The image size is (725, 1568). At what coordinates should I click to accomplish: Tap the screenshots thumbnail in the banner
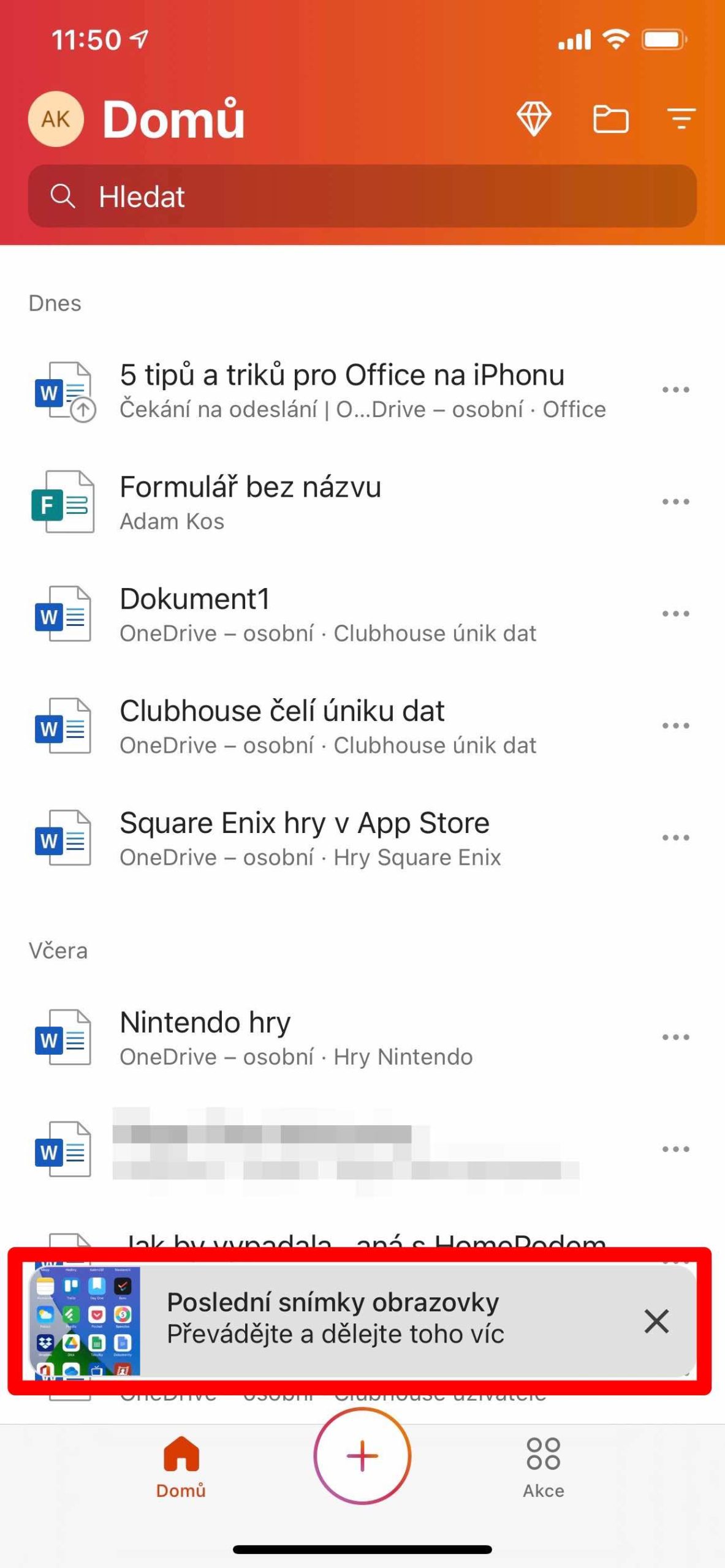coord(86,1321)
